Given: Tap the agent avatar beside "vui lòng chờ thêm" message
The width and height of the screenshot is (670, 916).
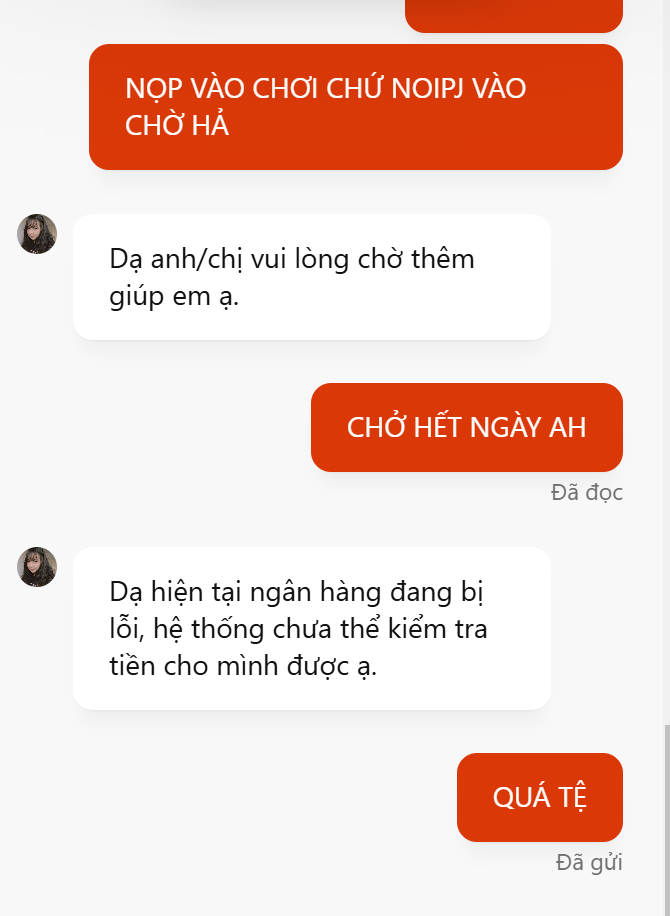Looking at the screenshot, I should click(x=37, y=234).
